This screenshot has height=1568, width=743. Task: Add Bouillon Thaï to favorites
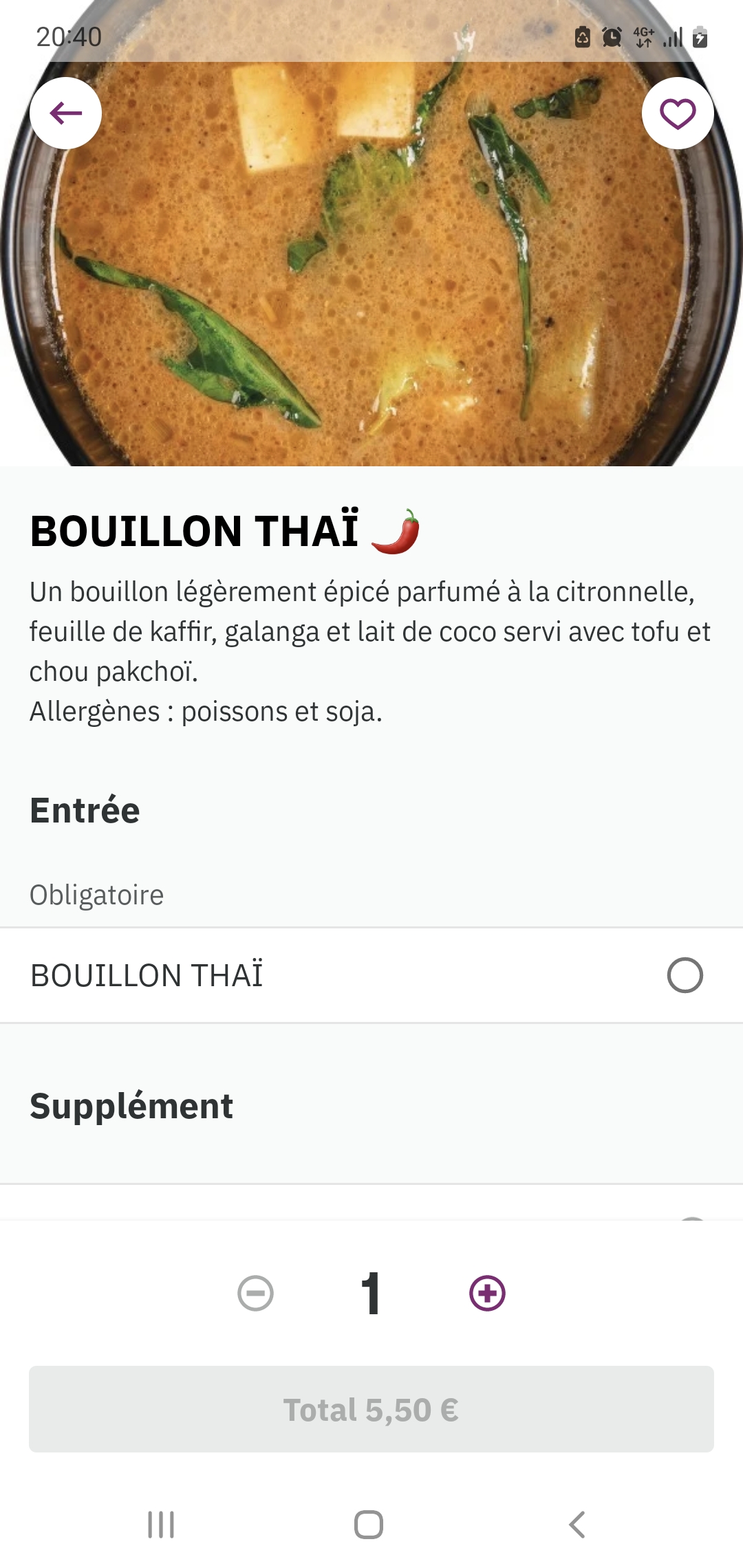(x=678, y=113)
